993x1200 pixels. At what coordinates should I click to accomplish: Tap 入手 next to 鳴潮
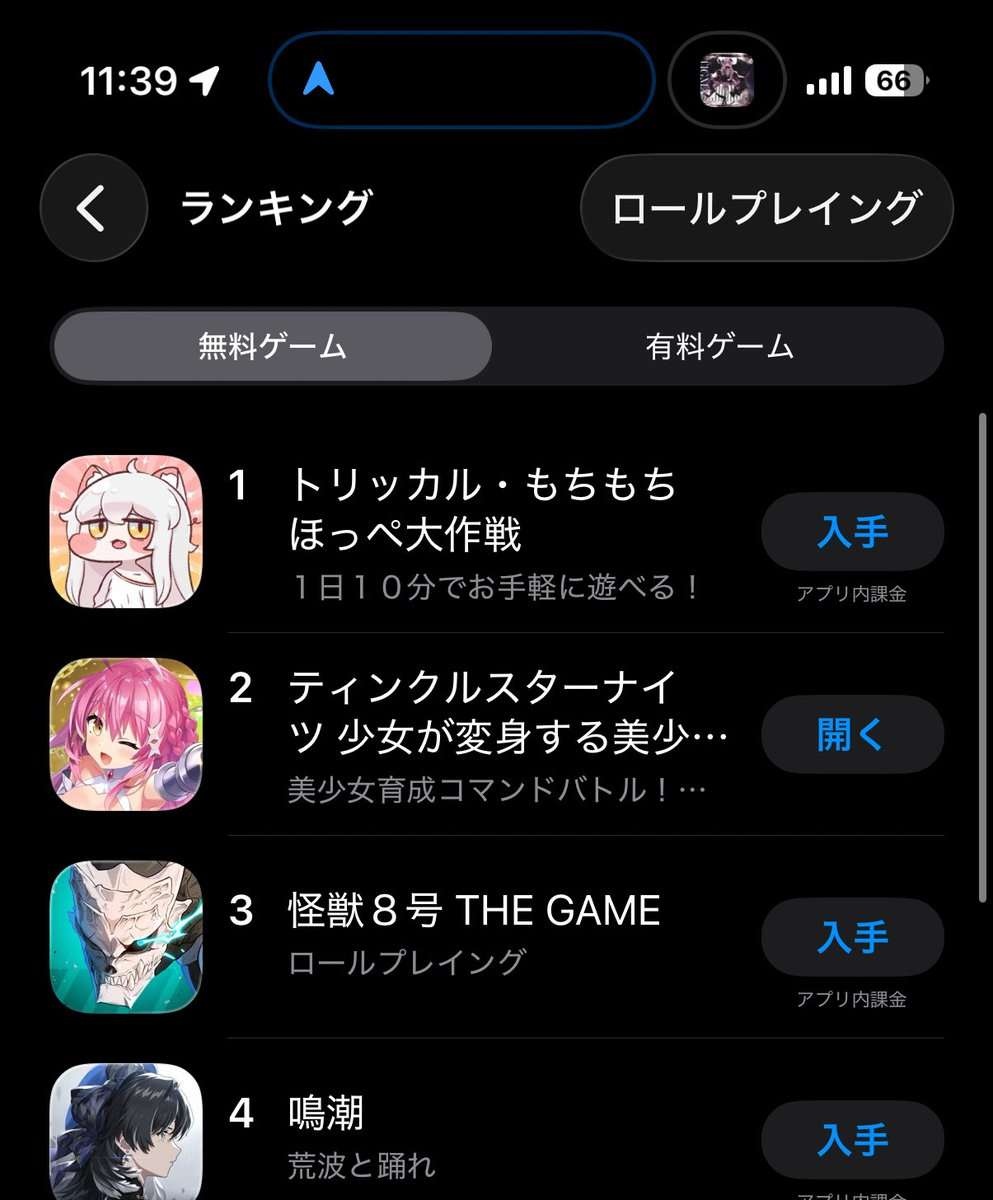pos(852,1140)
